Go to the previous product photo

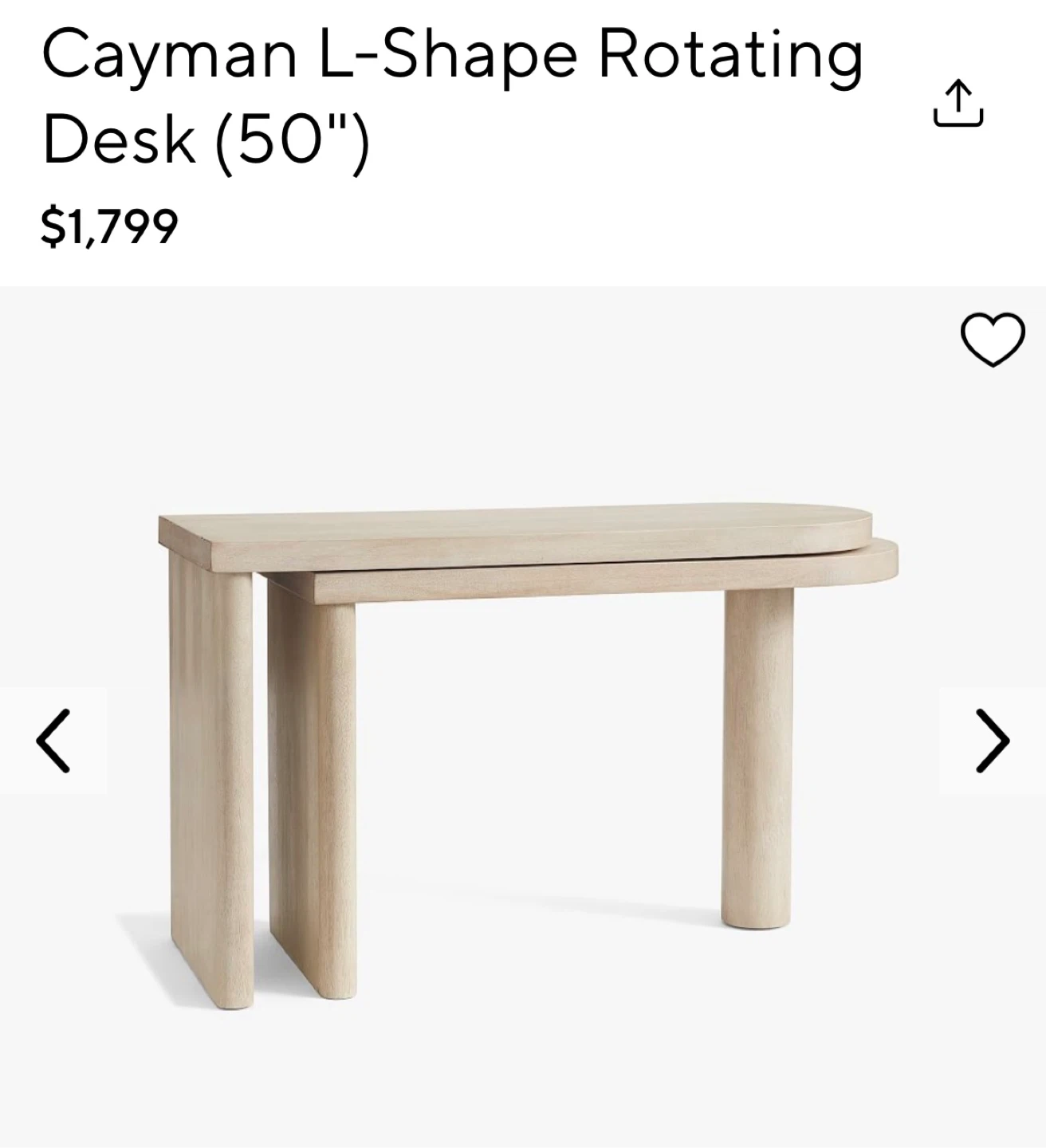(x=53, y=741)
